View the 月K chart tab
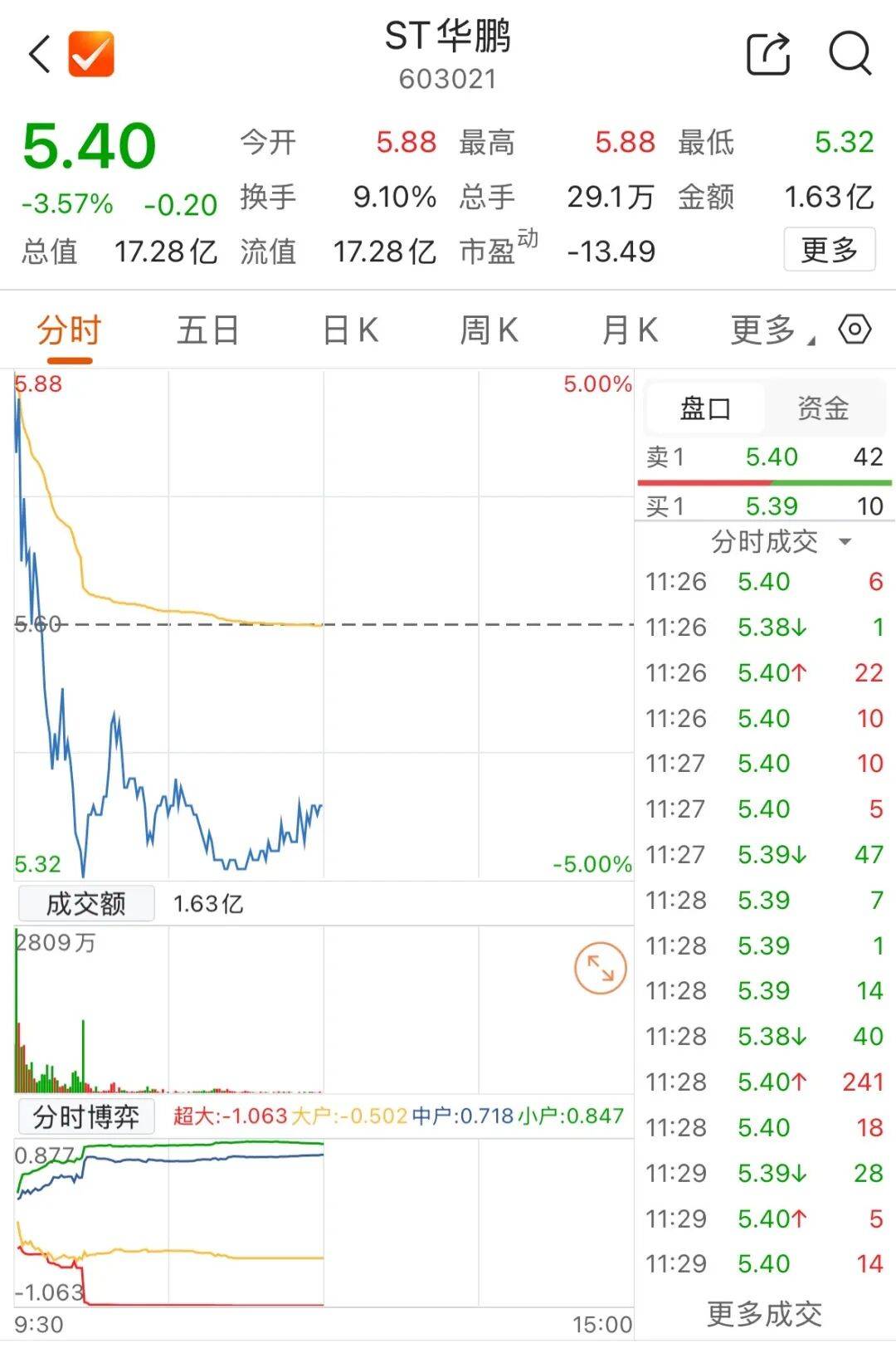The height and width of the screenshot is (1353, 896). (x=630, y=330)
